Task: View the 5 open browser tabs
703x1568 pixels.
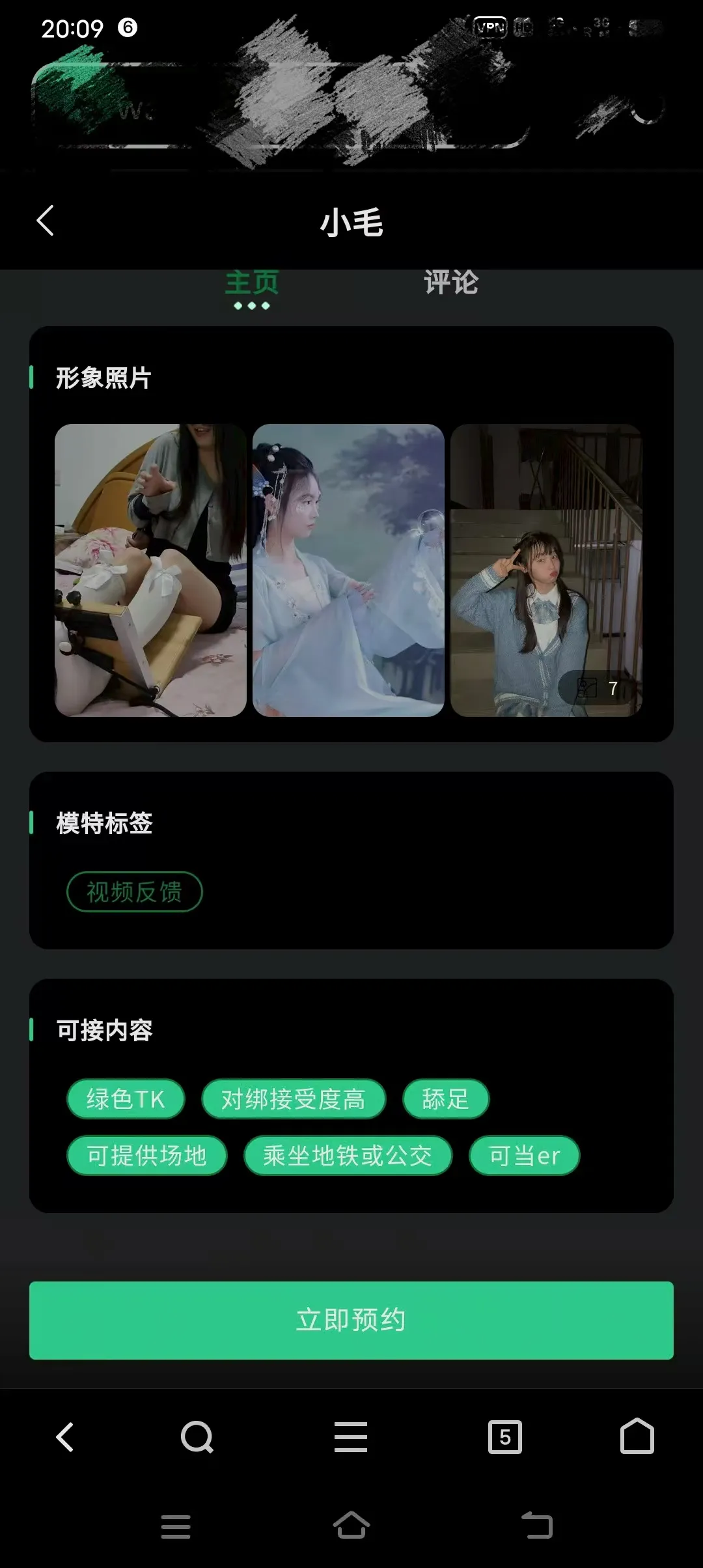Action: 505,1436
